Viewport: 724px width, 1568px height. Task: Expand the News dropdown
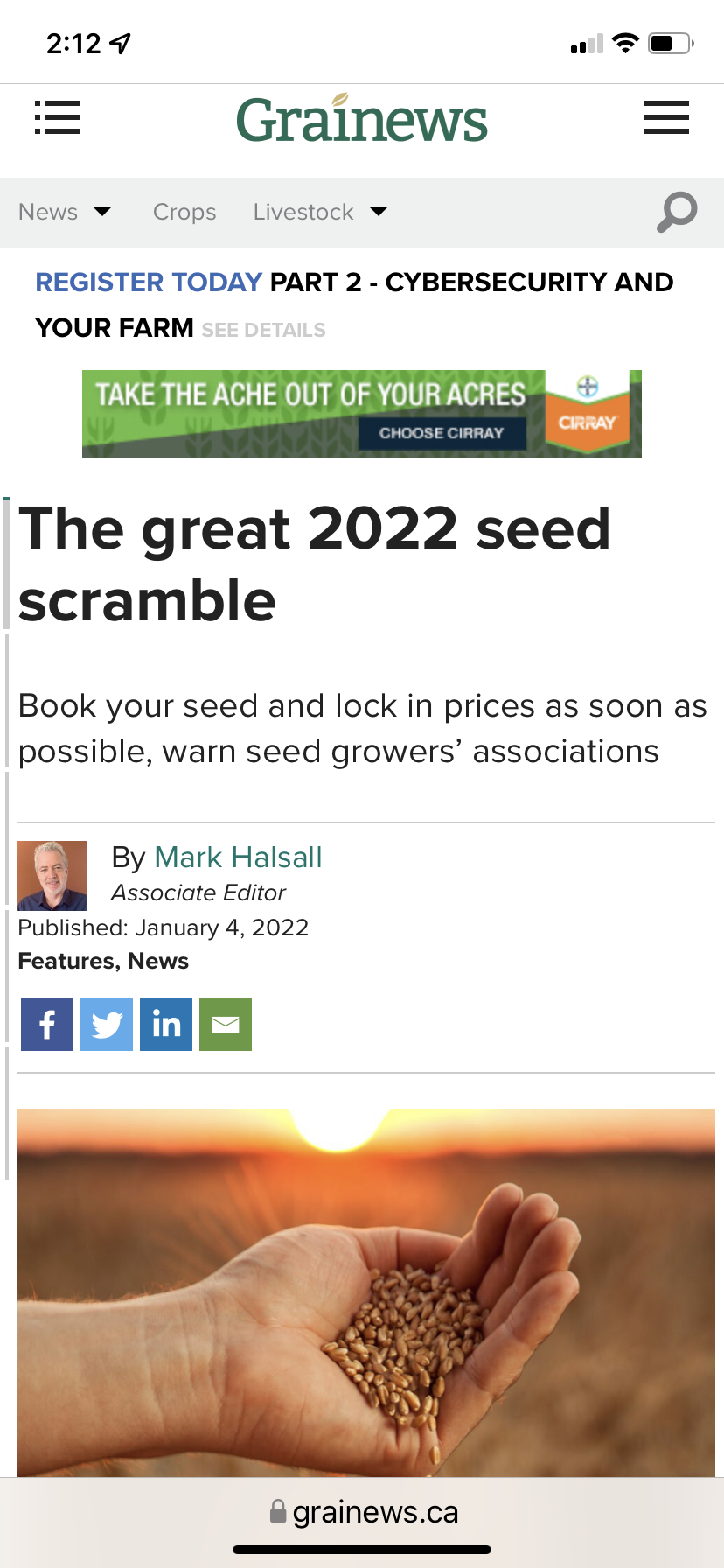point(66,212)
